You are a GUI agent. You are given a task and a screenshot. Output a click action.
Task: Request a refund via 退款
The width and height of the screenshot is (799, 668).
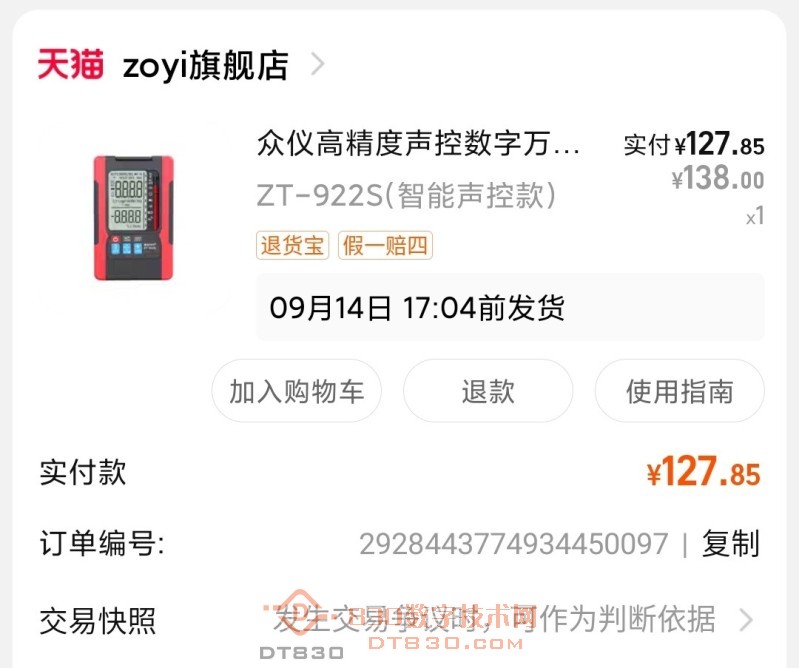488,391
